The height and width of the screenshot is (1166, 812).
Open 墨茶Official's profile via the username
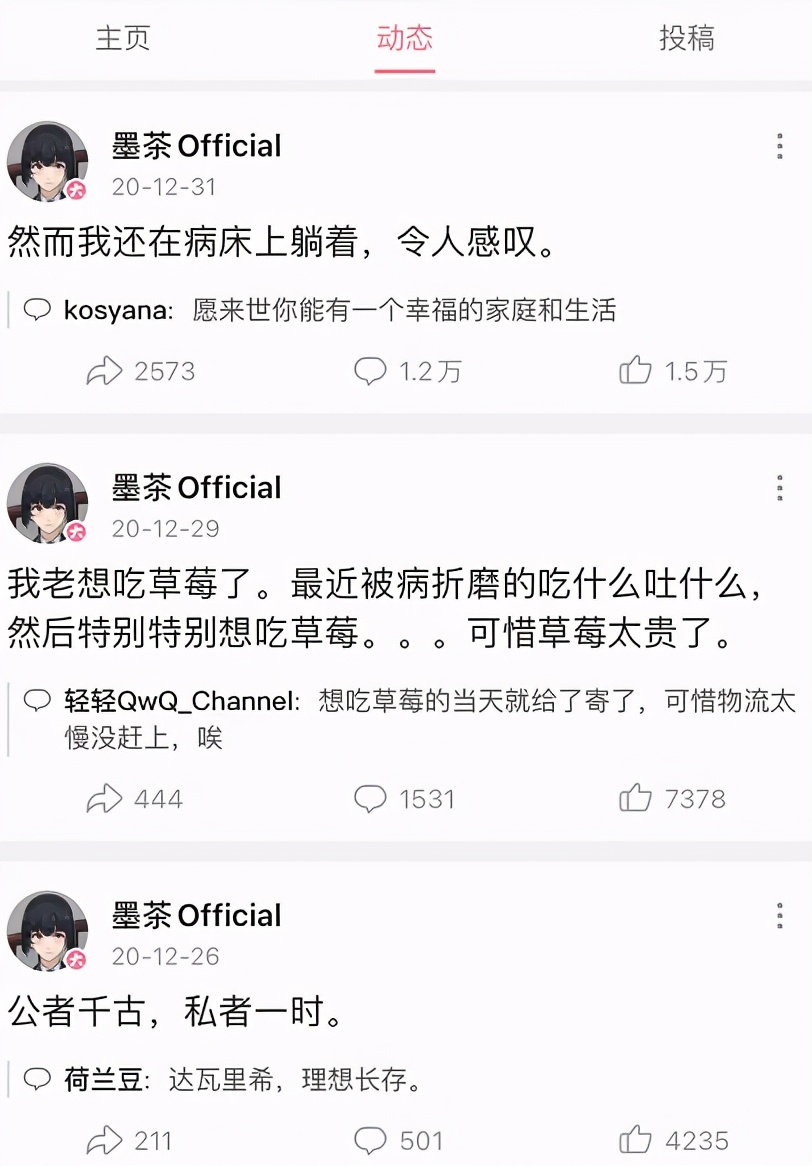tap(196, 146)
